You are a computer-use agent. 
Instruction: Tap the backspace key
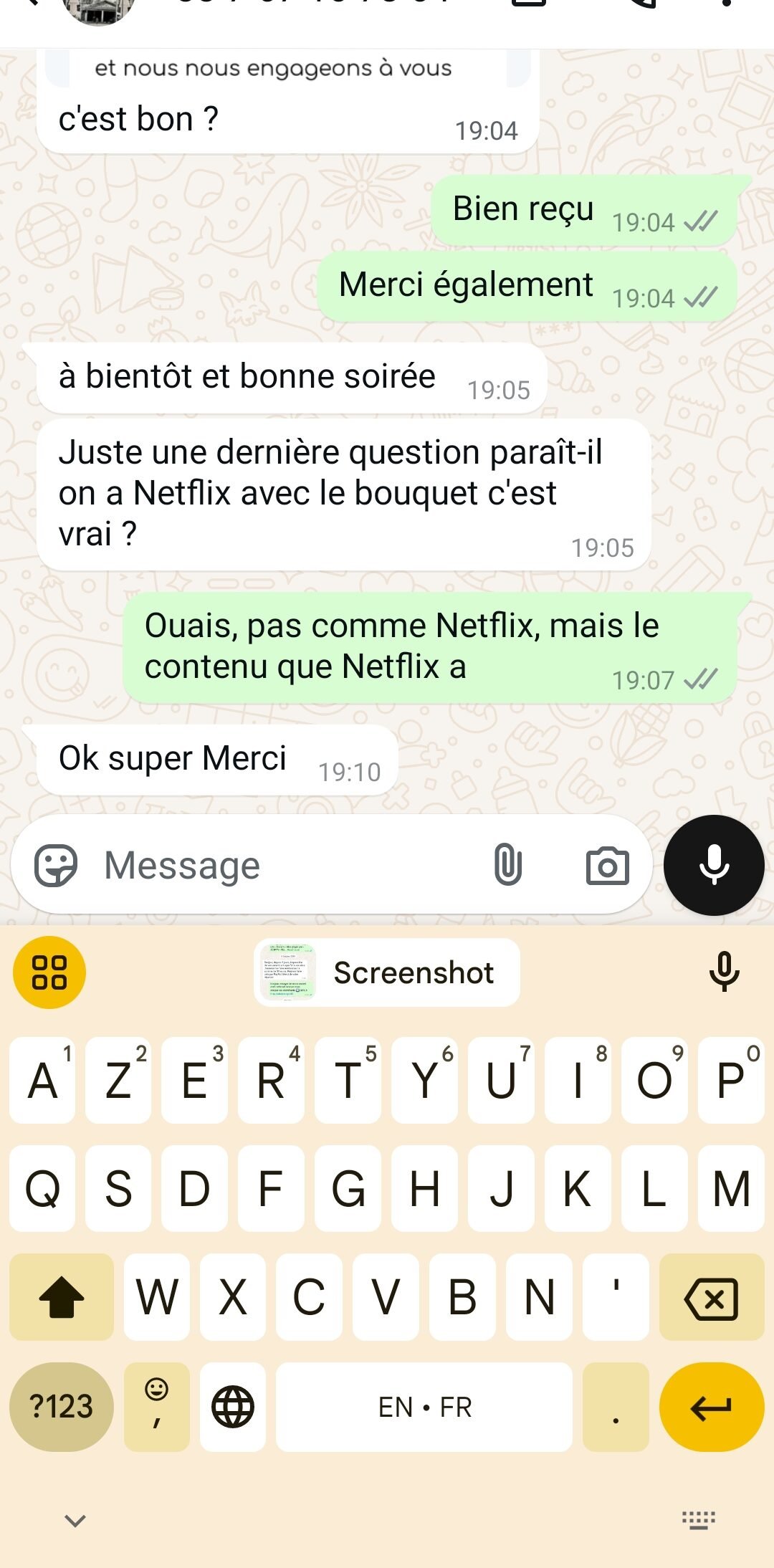(711, 1298)
